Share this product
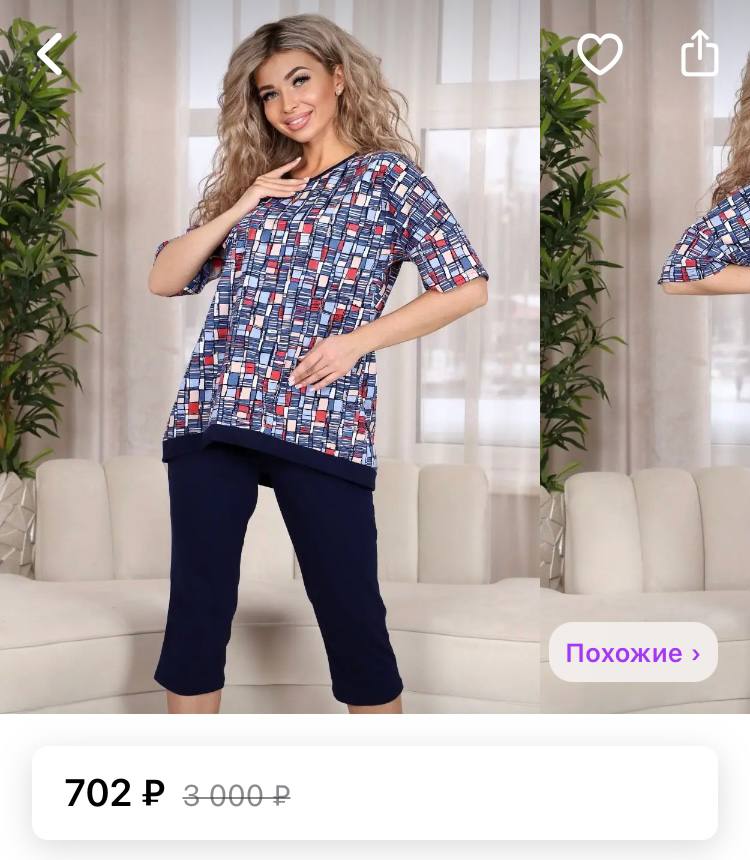The image size is (750, 860). pyautogui.click(x=699, y=53)
